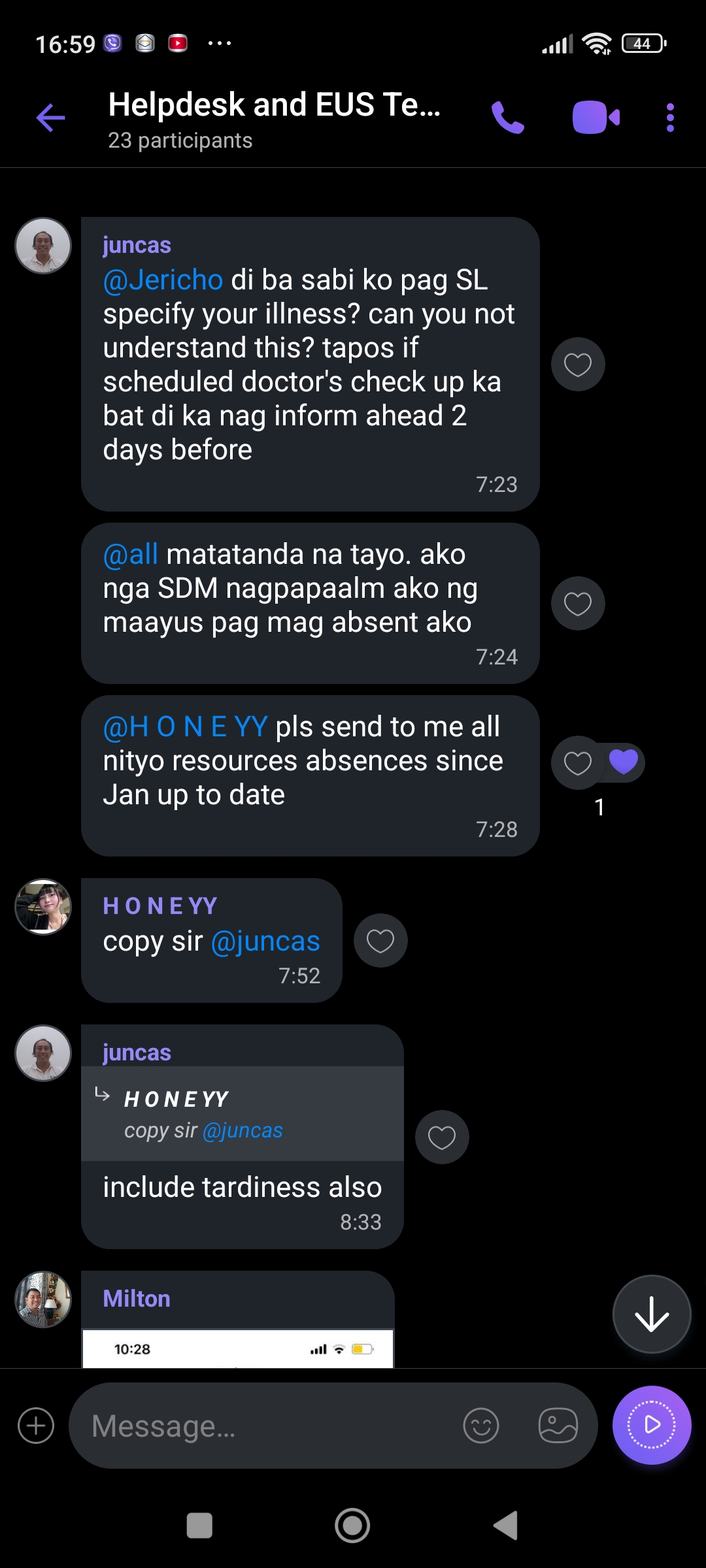
Task: Tap the @Jericho mention
Action: pos(163,280)
